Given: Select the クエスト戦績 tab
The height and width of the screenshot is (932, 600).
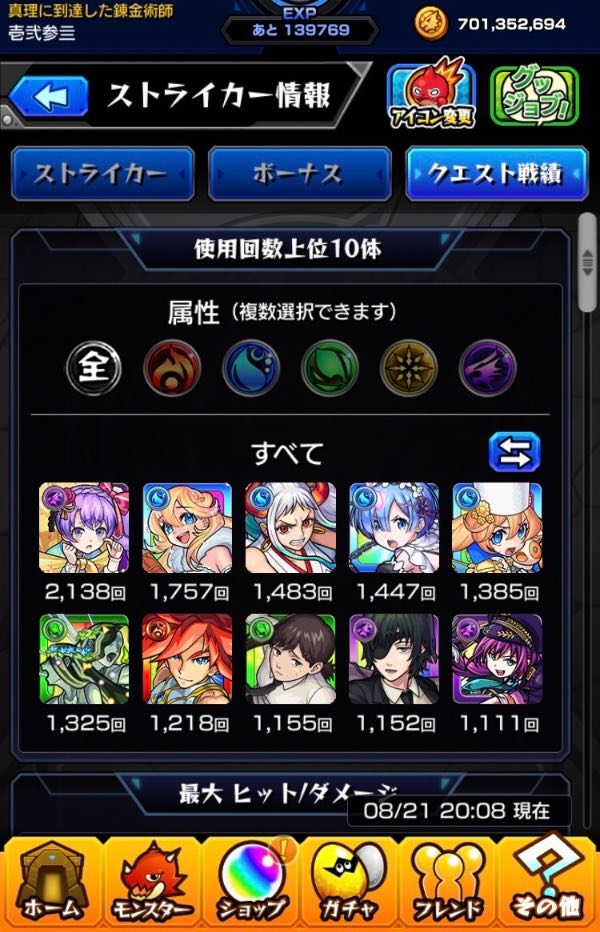Looking at the screenshot, I should click(496, 174).
